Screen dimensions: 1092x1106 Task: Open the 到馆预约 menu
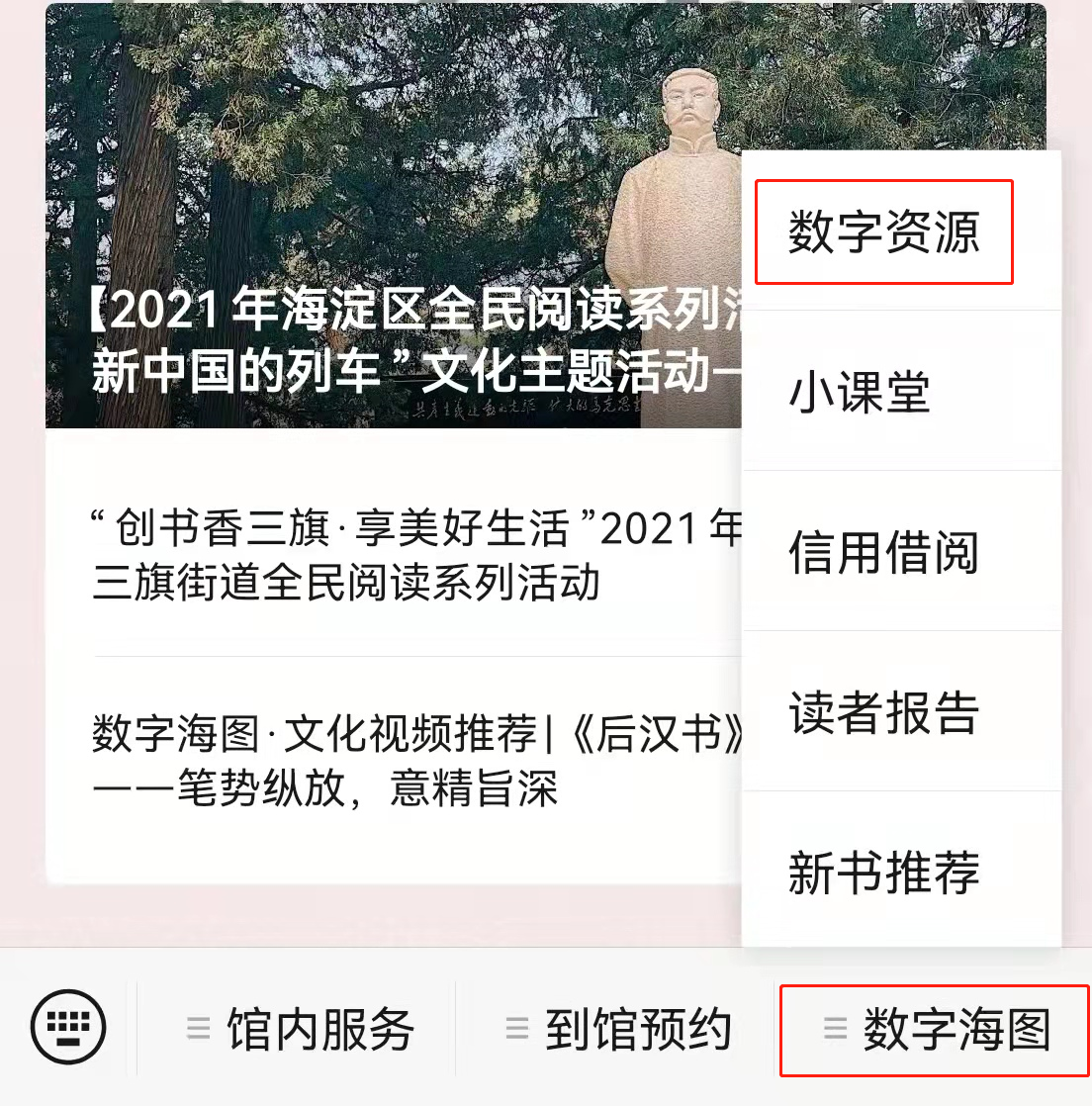pyautogui.click(x=618, y=1030)
